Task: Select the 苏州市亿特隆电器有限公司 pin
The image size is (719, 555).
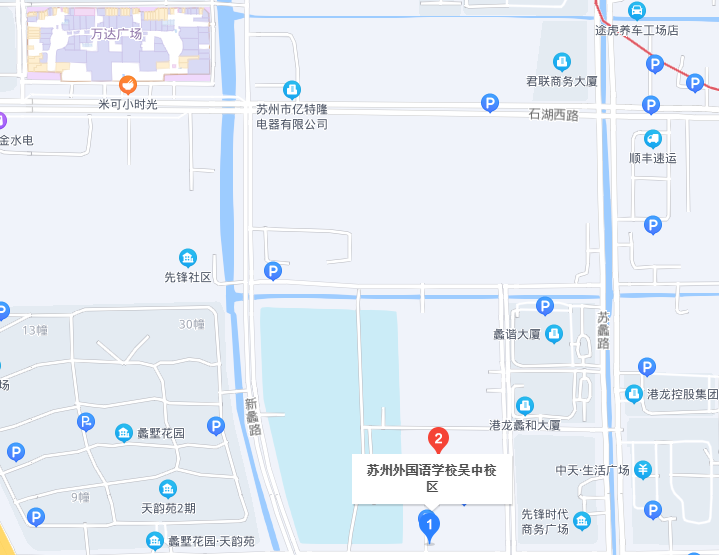Action: coord(291,90)
